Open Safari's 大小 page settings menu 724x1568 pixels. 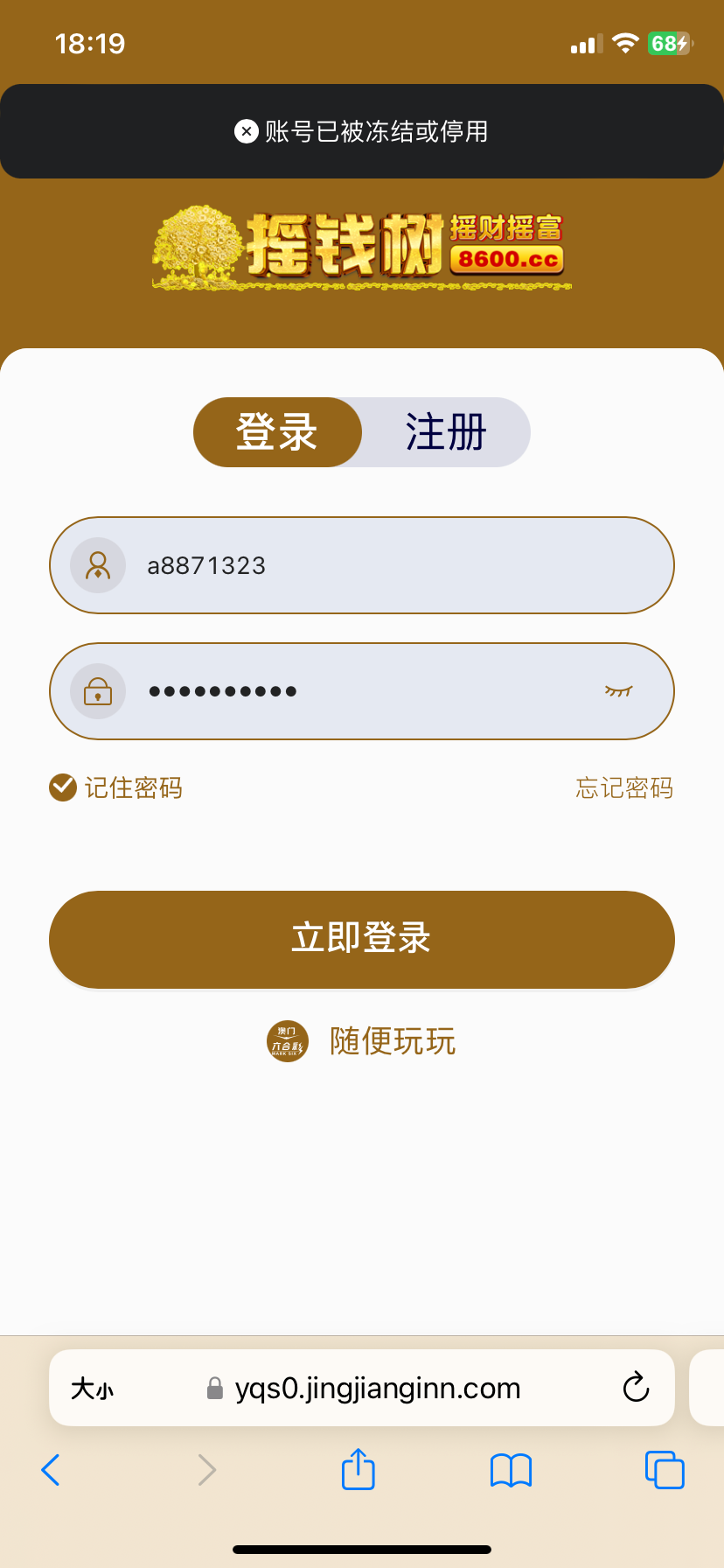92,1389
